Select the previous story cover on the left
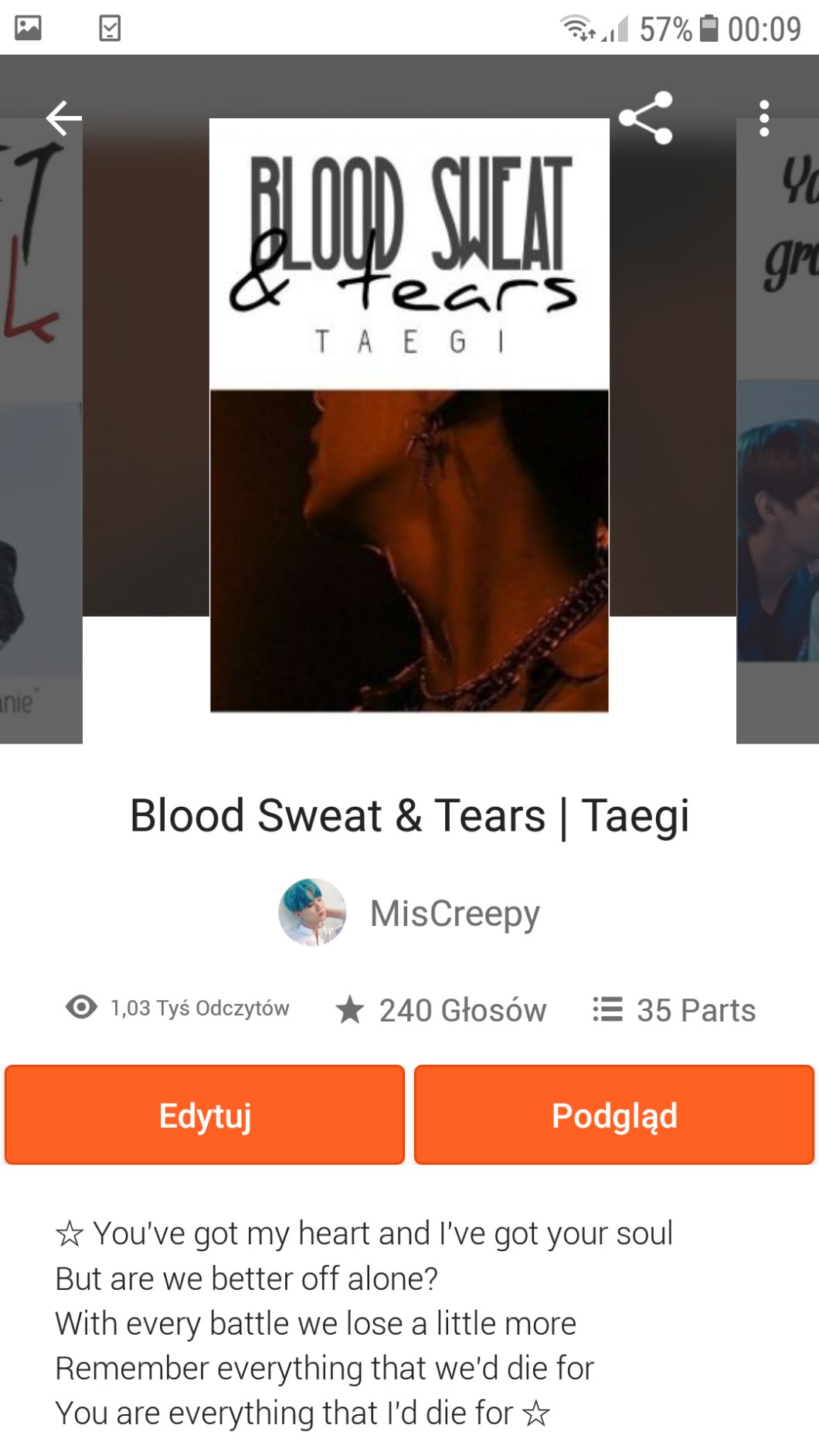The image size is (819, 1456). (40, 433)
